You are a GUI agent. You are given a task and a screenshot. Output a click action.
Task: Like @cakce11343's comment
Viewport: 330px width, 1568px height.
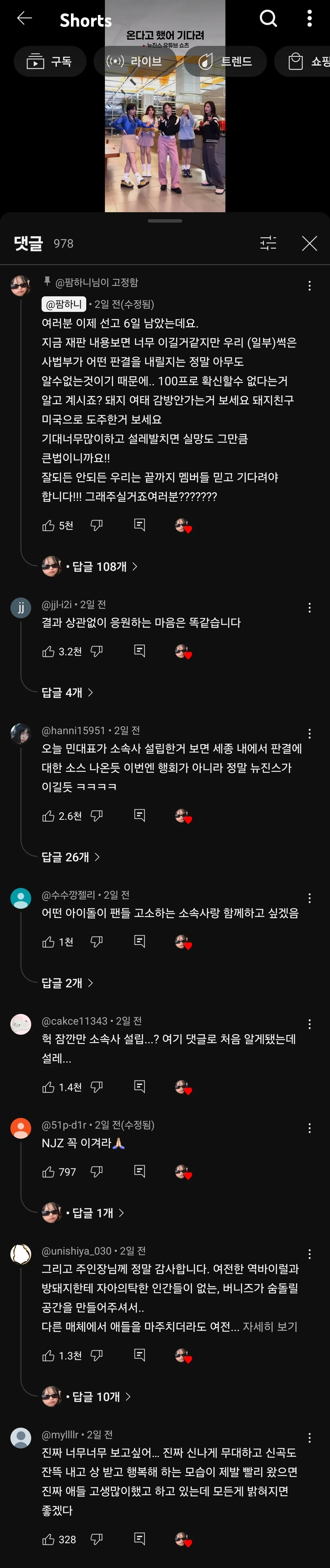click(49, 1087)
